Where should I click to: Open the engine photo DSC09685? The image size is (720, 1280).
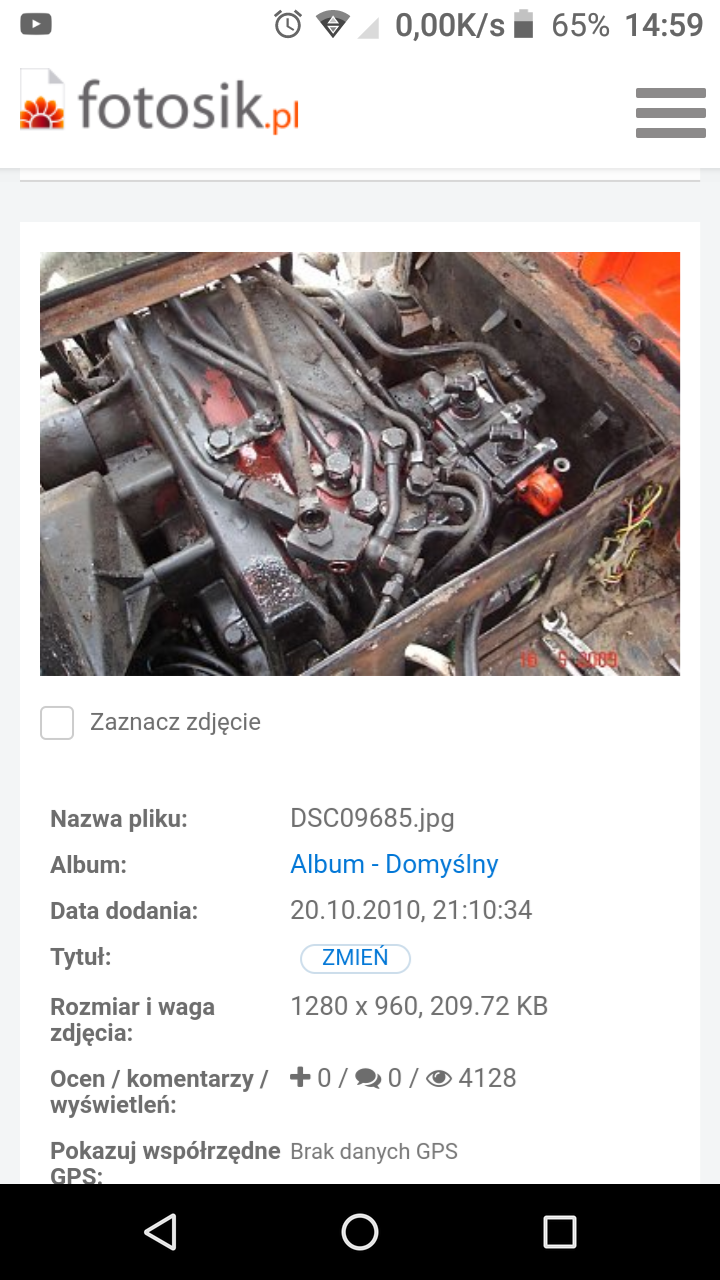pos(360,463)
